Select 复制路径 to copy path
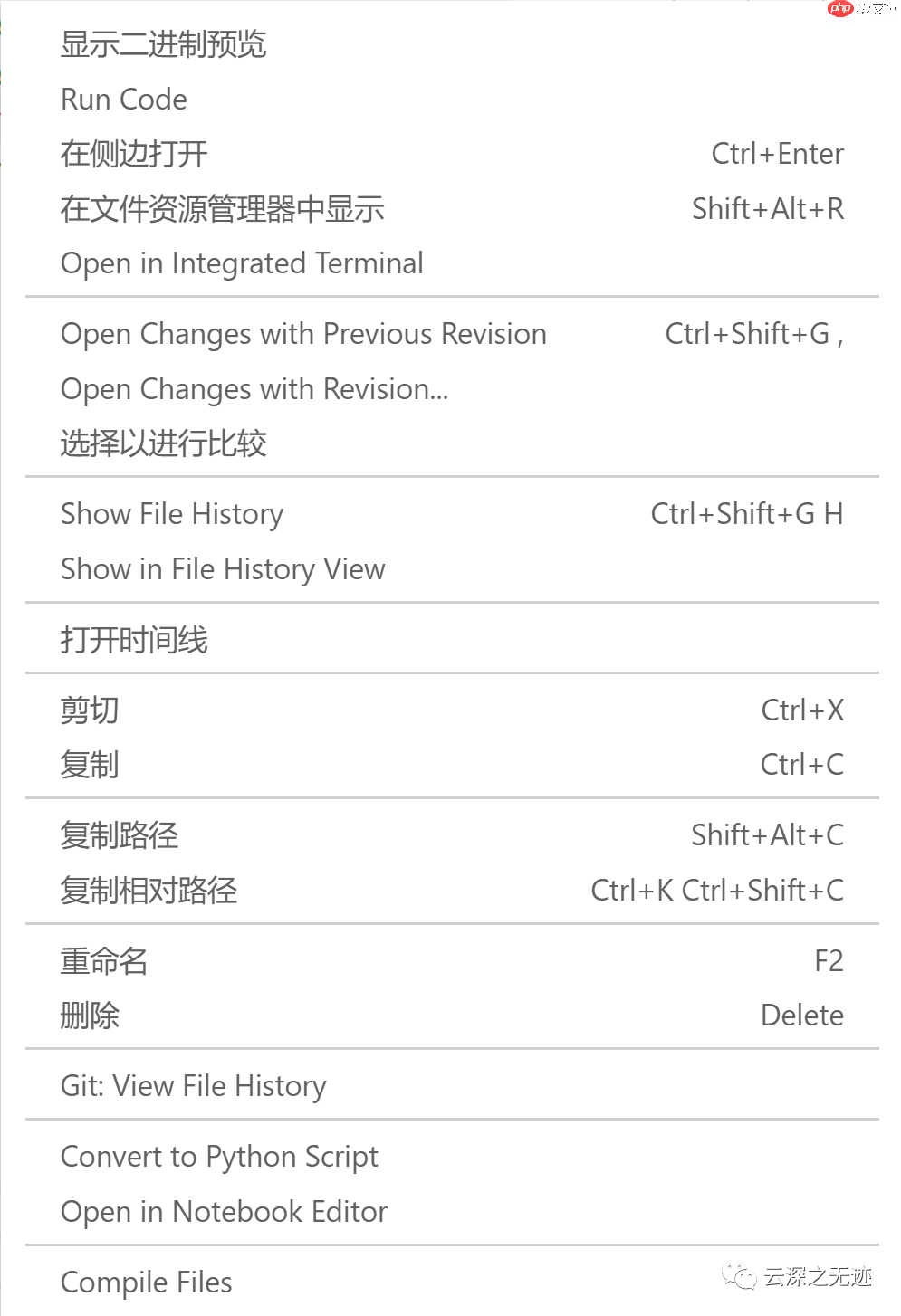Image resolution: width=901 pixels, height=1316 pixels. pos(120,835)
